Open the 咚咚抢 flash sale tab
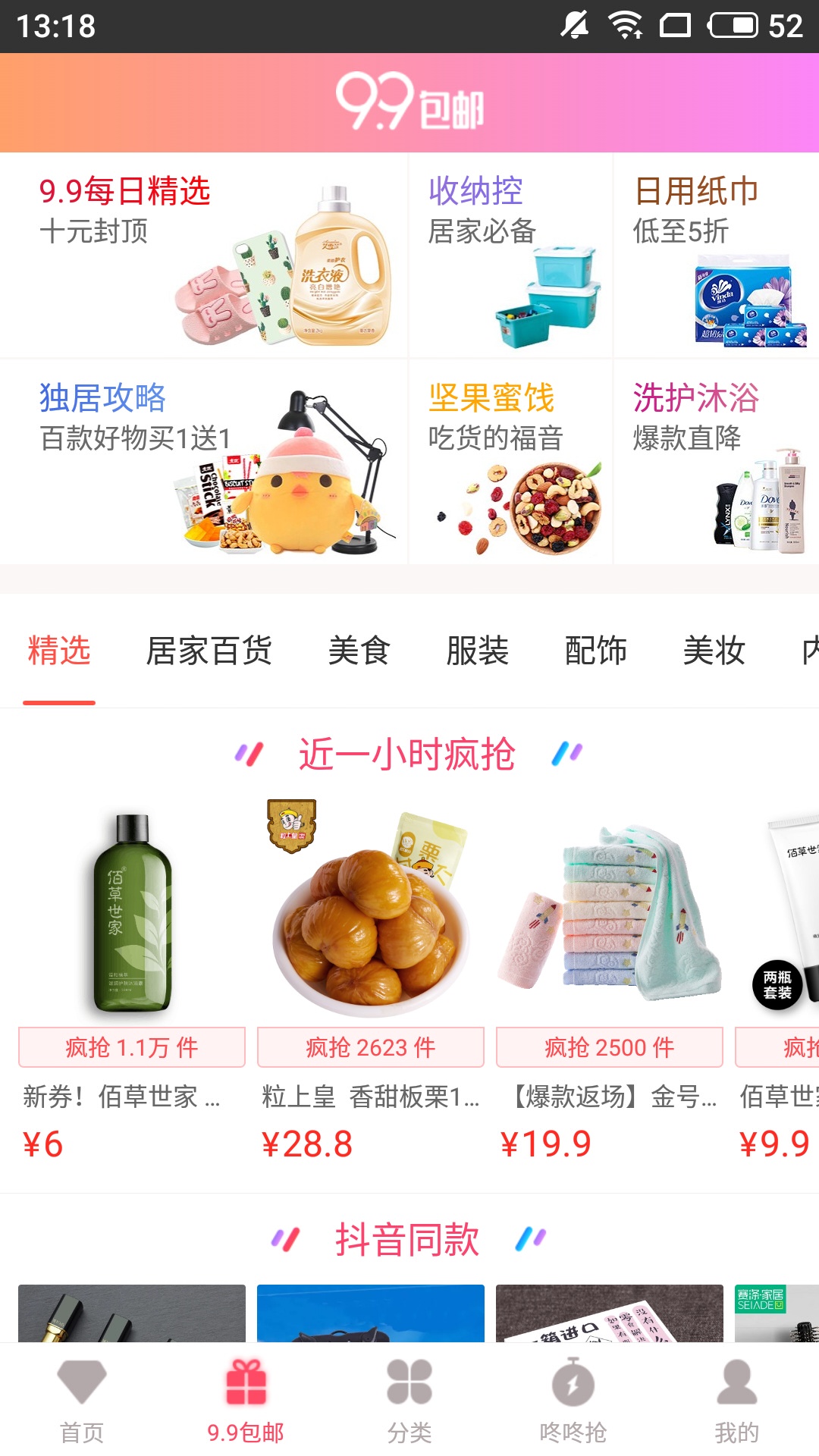This screenshot has height=1456, width=819. (x=573, y=1401)
